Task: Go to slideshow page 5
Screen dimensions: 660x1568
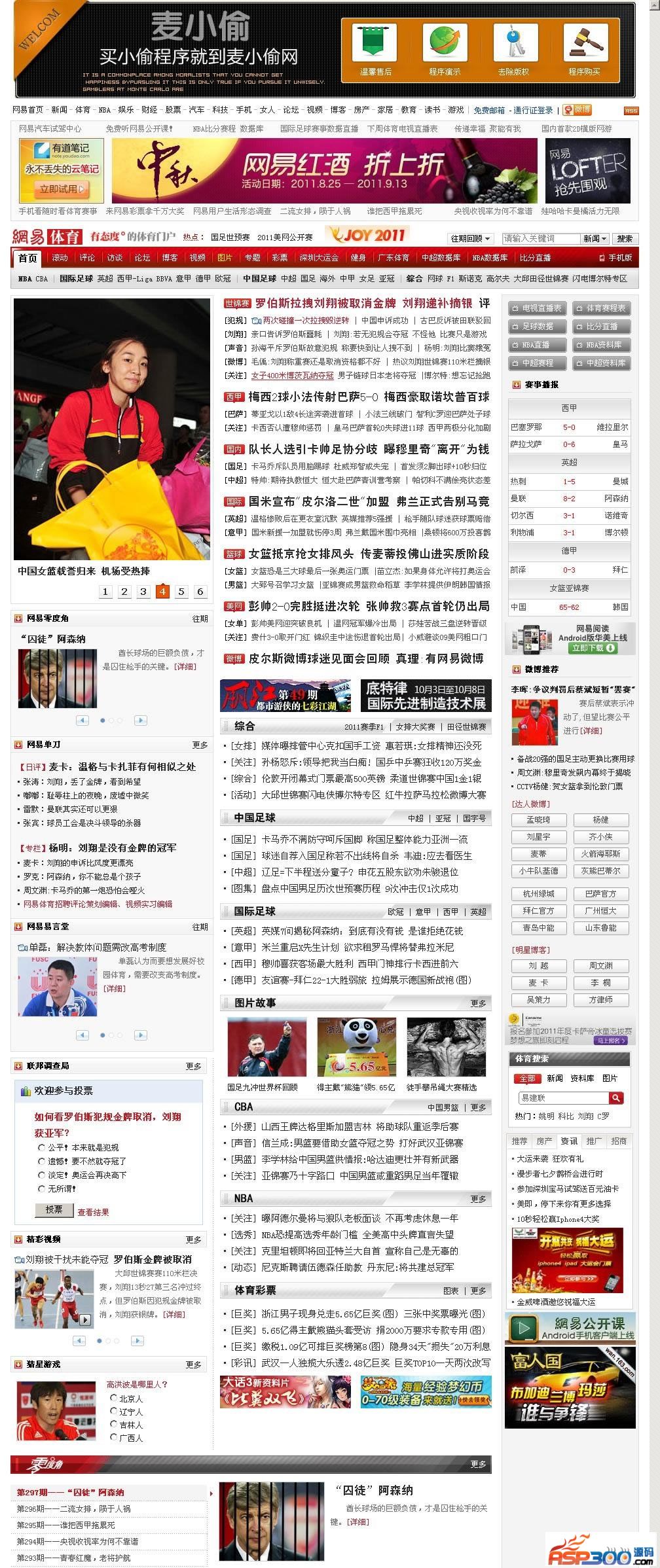Action: [181, 592]
